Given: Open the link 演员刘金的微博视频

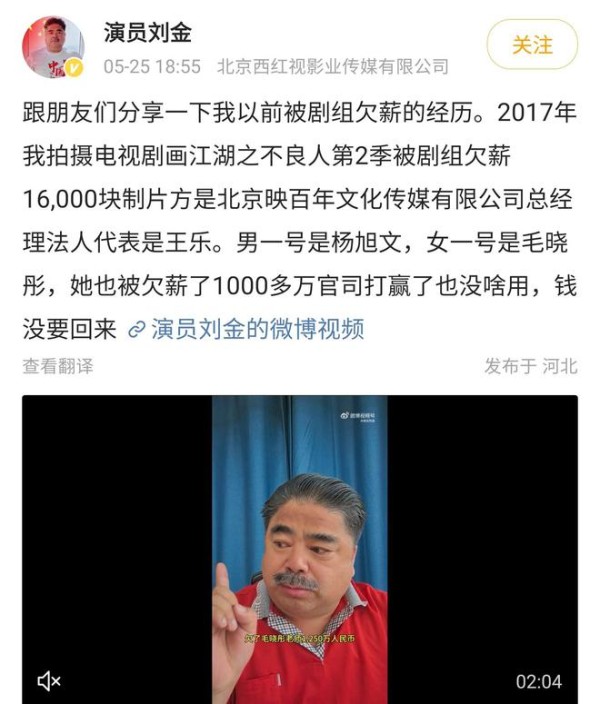Looking at the screenshot, I should [x=256, y=329].
